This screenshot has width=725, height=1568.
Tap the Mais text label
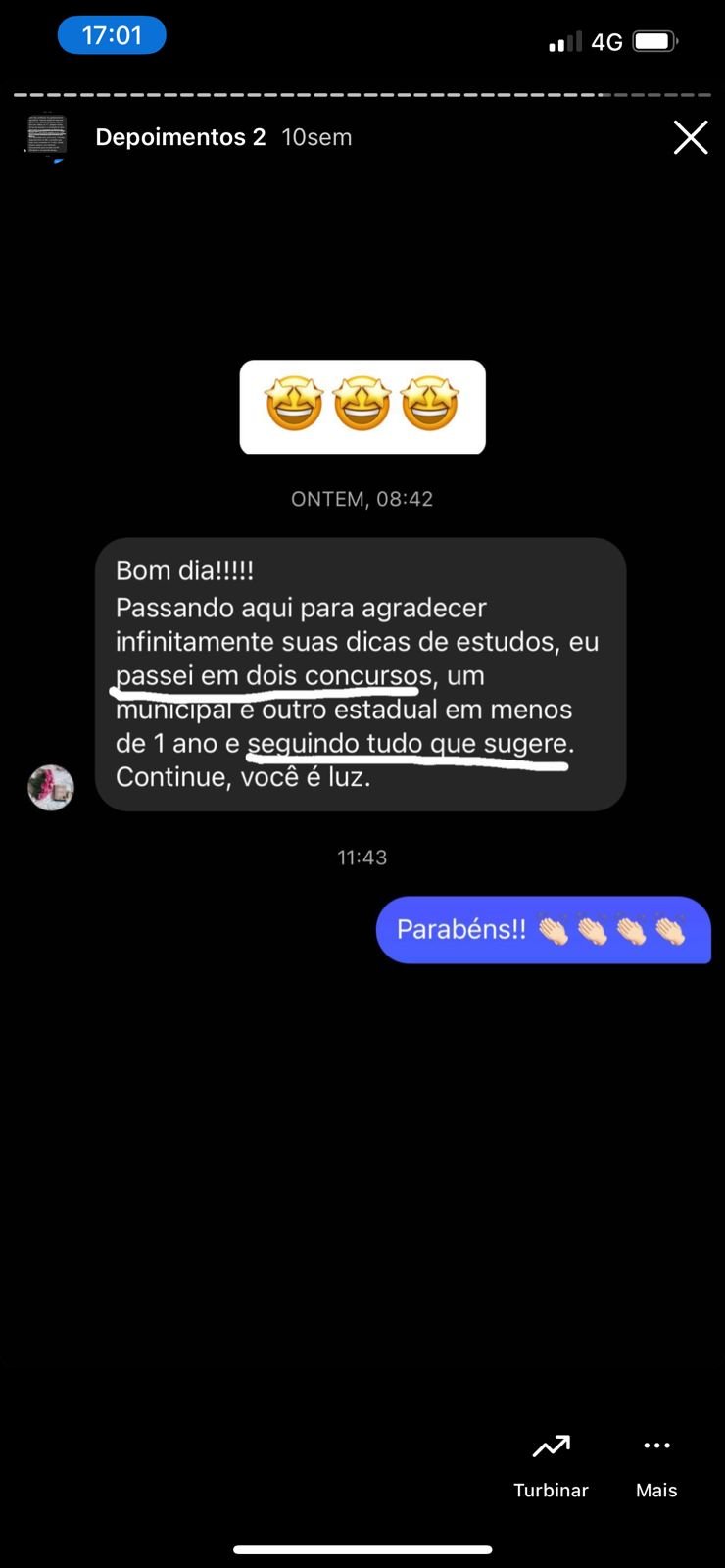pos(654,1490)
